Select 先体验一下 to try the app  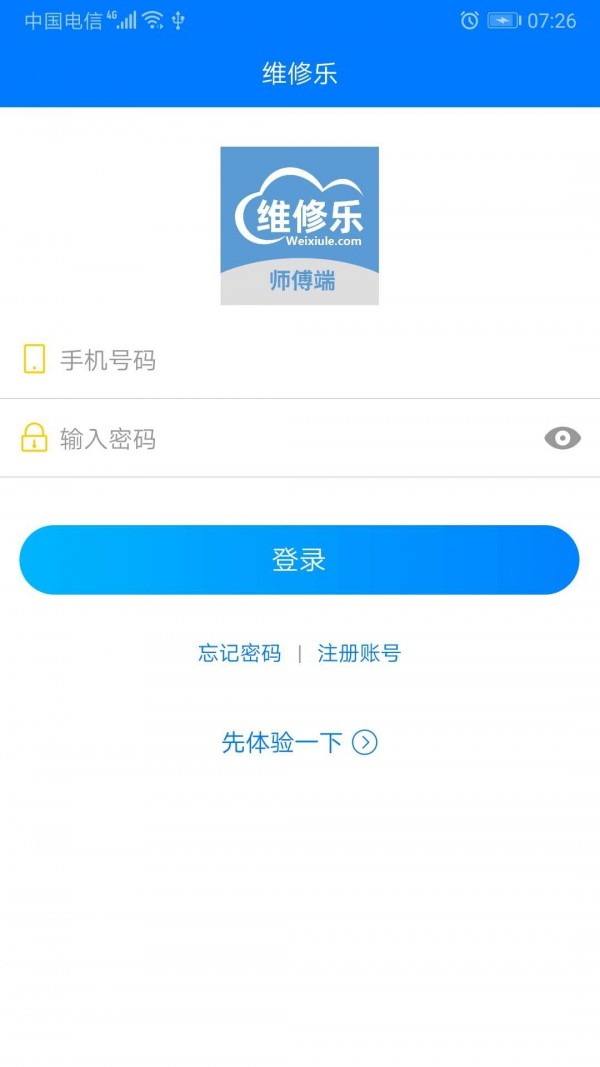click(299, 742)
